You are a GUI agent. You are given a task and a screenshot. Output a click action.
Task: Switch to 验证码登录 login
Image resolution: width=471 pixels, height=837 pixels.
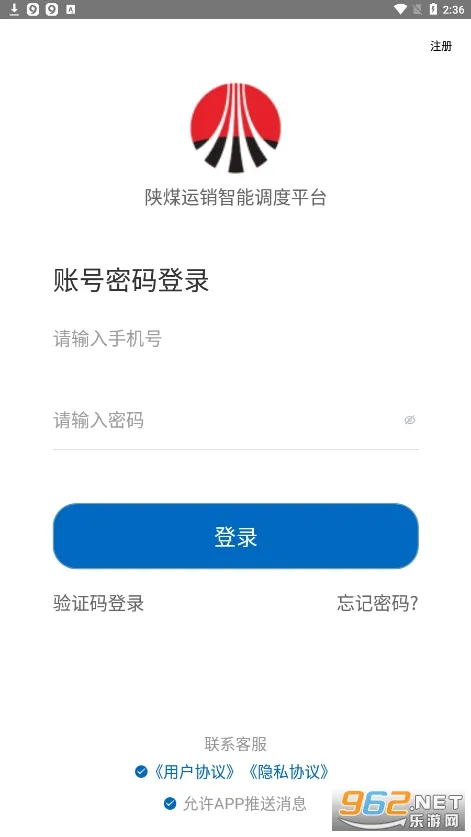click(99, 603)
